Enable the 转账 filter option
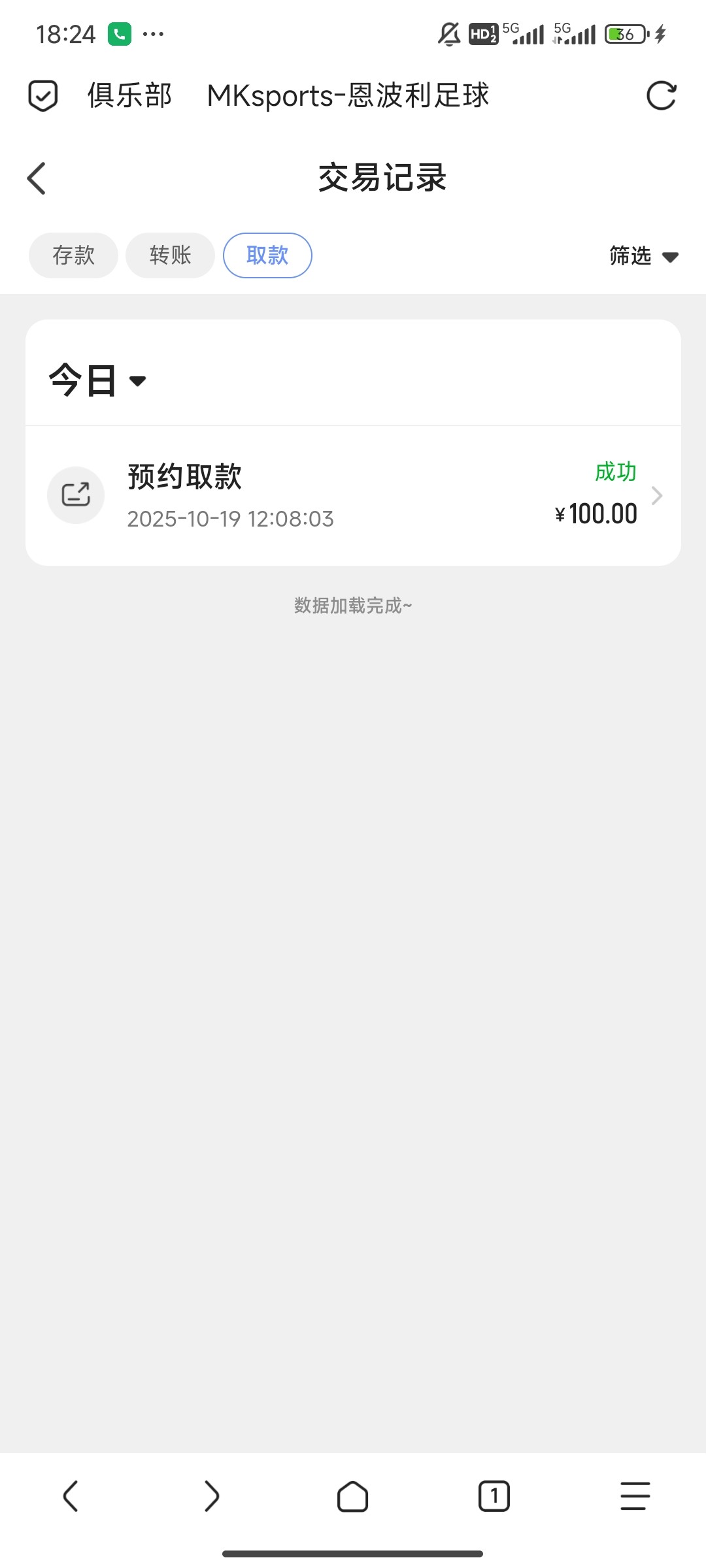 pyautogui.click(x=169, y=255)
